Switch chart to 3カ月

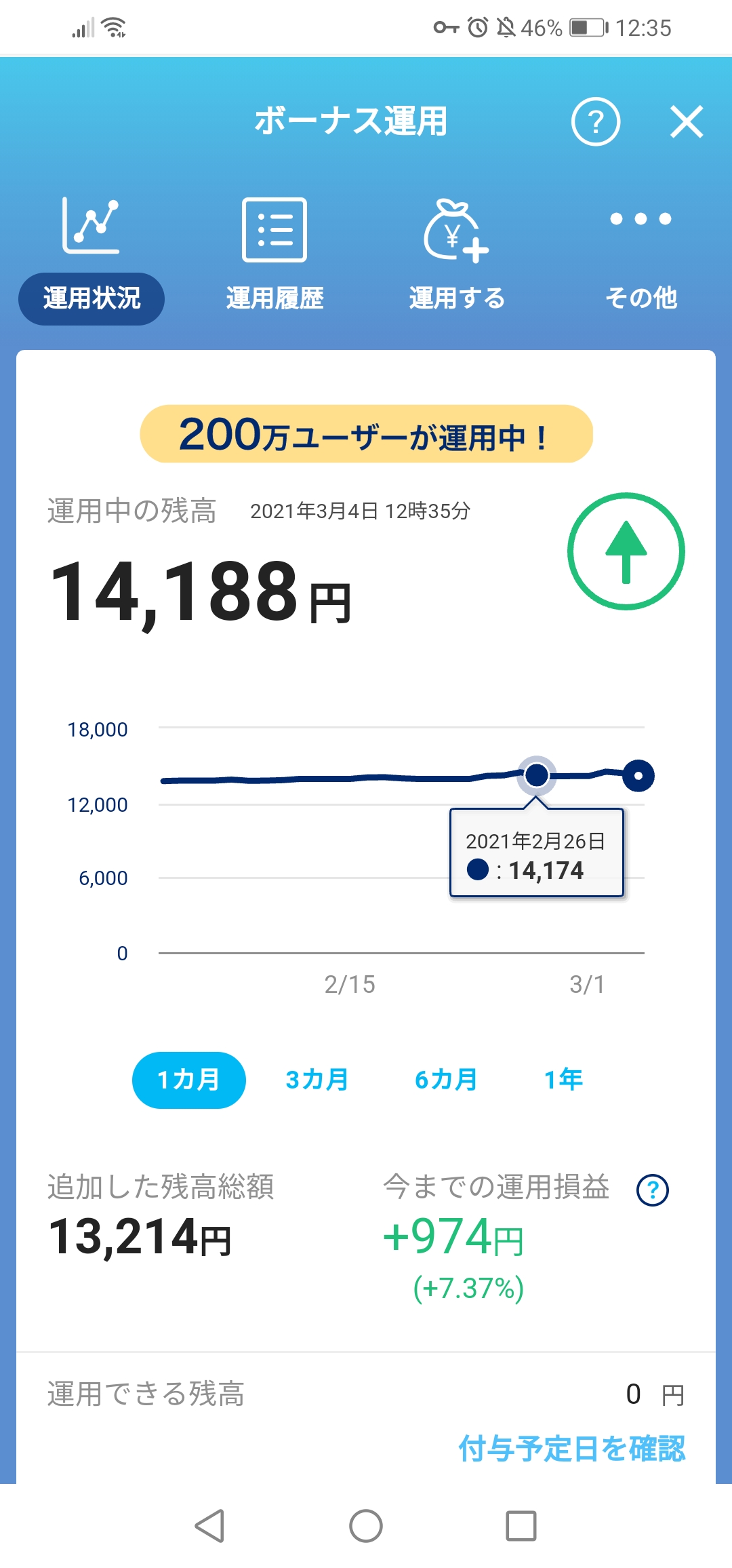(x=317, y=1080)
